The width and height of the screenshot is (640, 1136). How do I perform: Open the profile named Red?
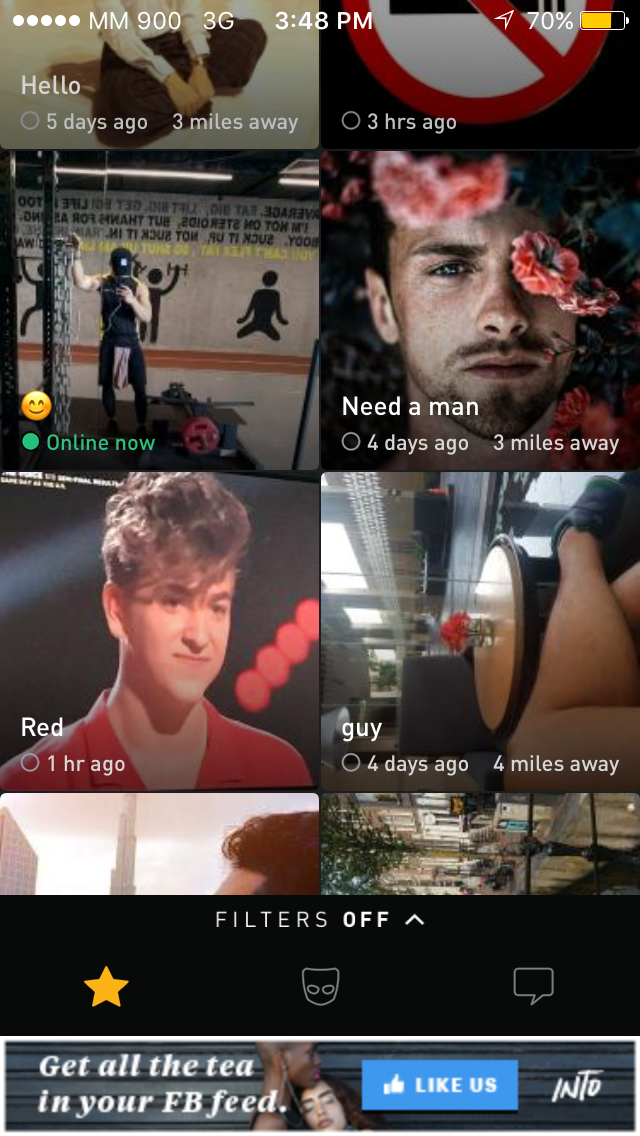point(159,630)
